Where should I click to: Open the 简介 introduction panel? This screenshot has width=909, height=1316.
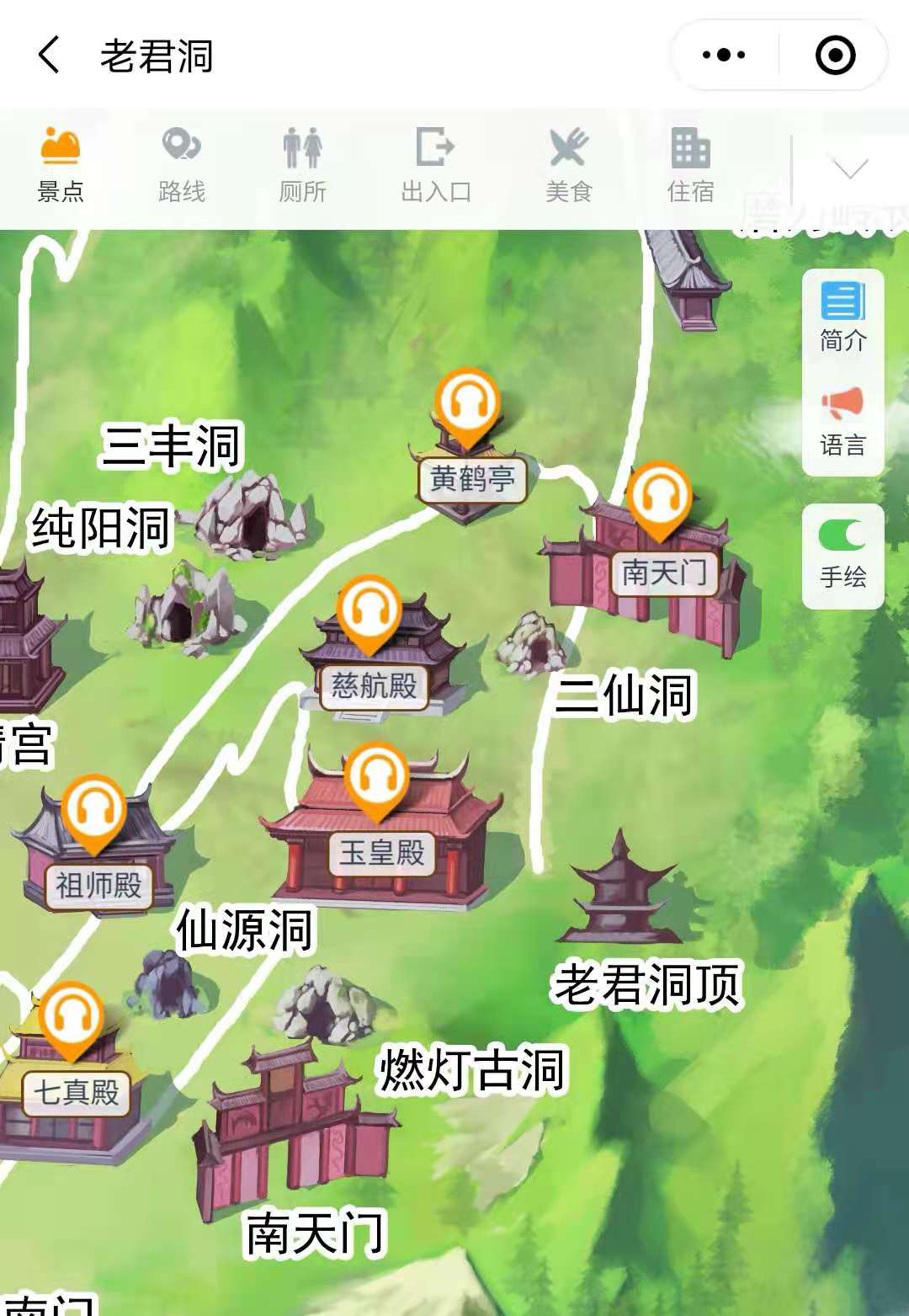click(x=843, y=317)
